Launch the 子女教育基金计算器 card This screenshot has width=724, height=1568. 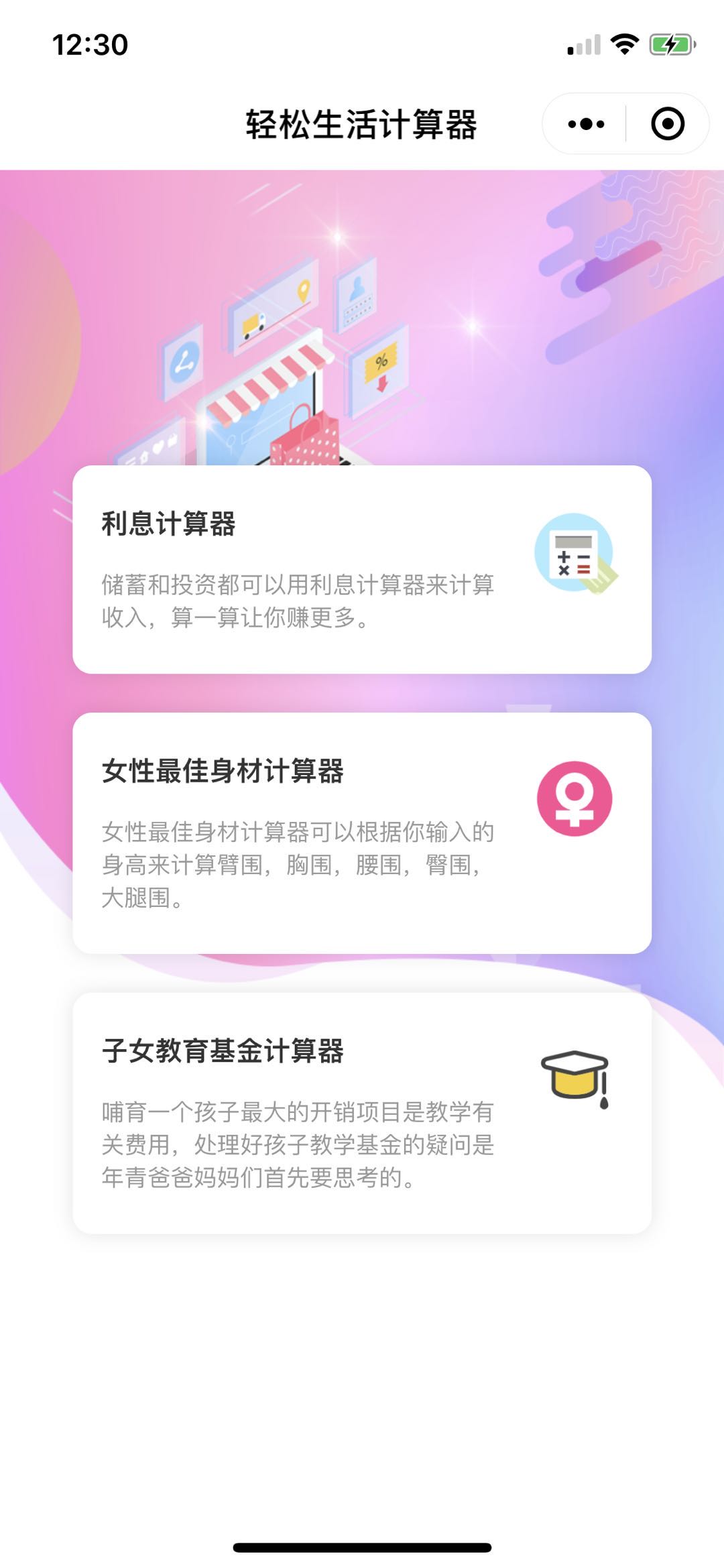[362, 1112]
